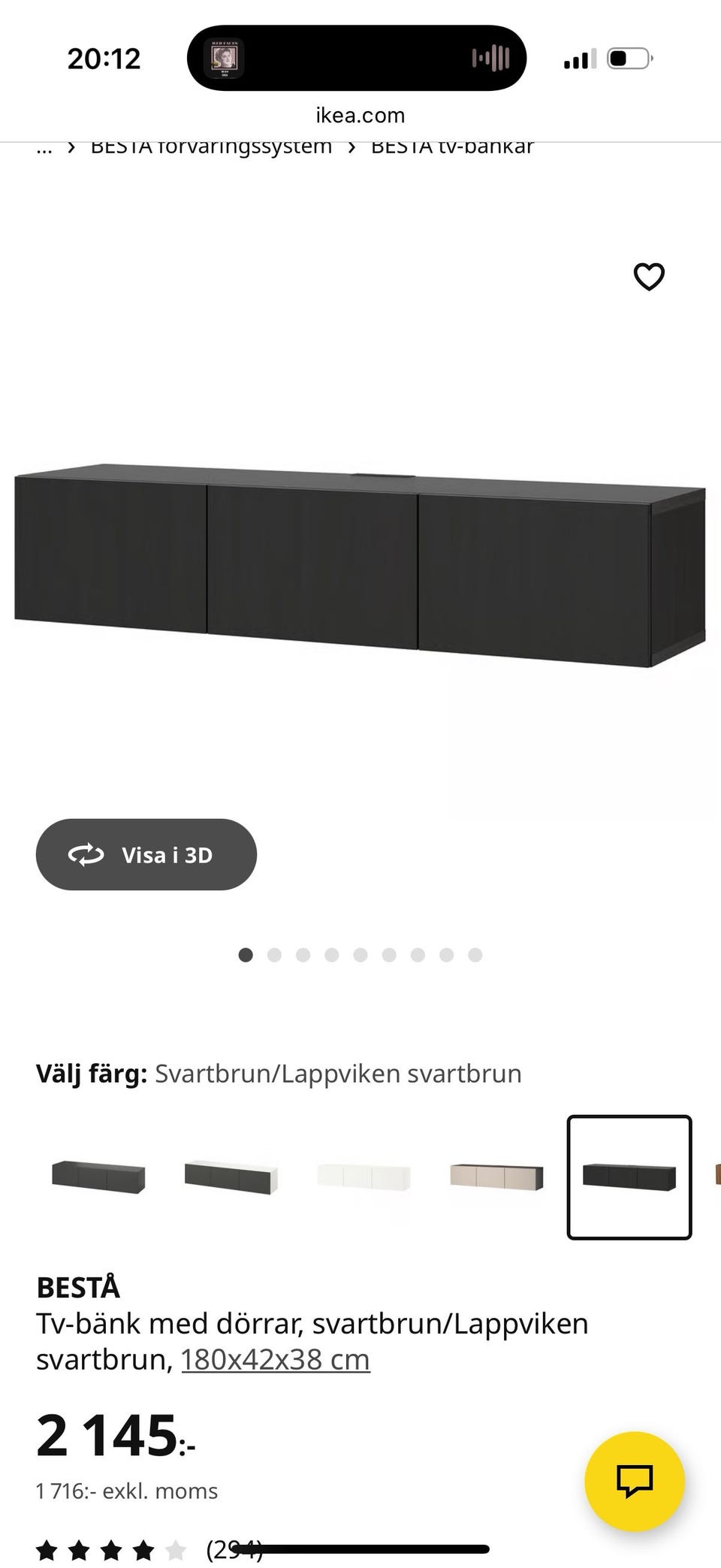Add product to favorites with heart icon

tap(647, 277)
